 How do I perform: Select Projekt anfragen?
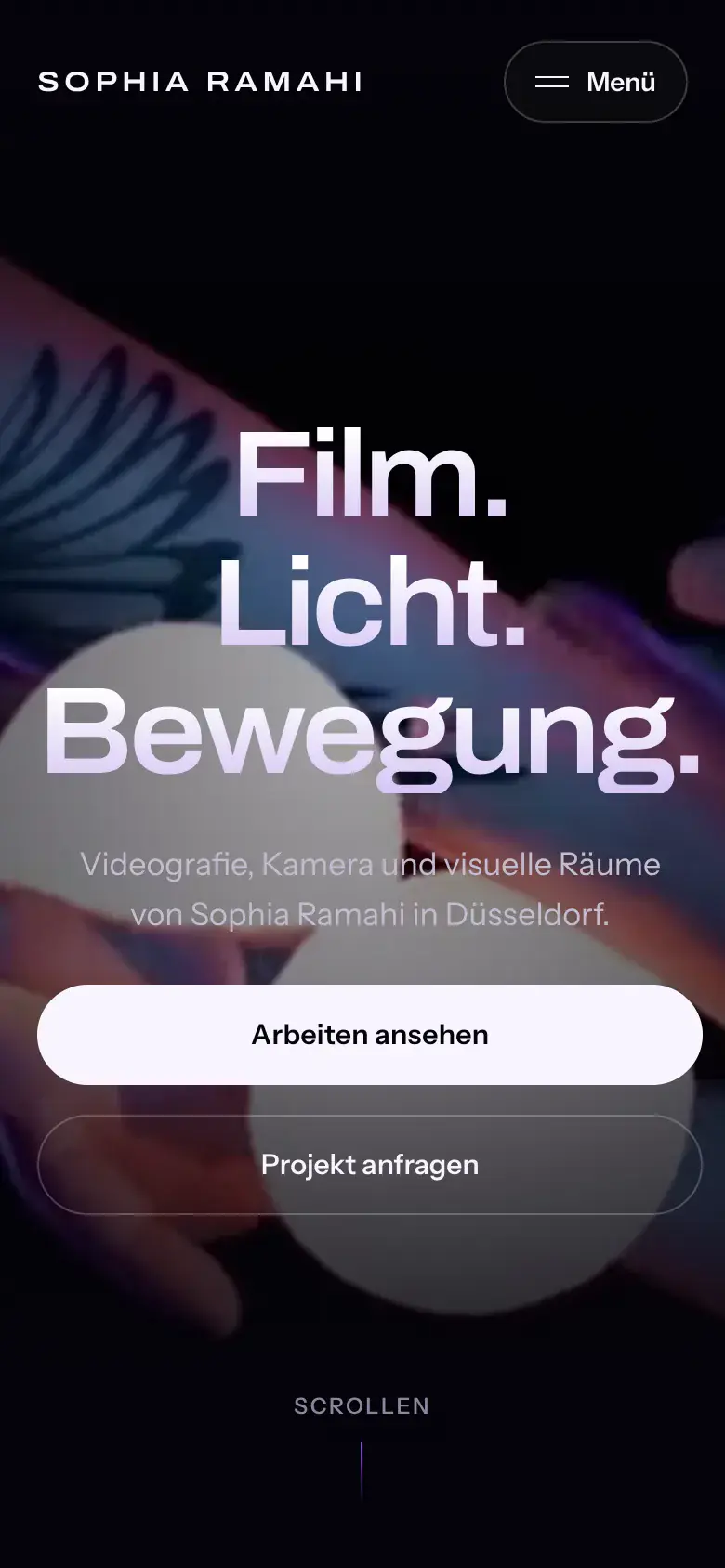tap(370, 1165)
